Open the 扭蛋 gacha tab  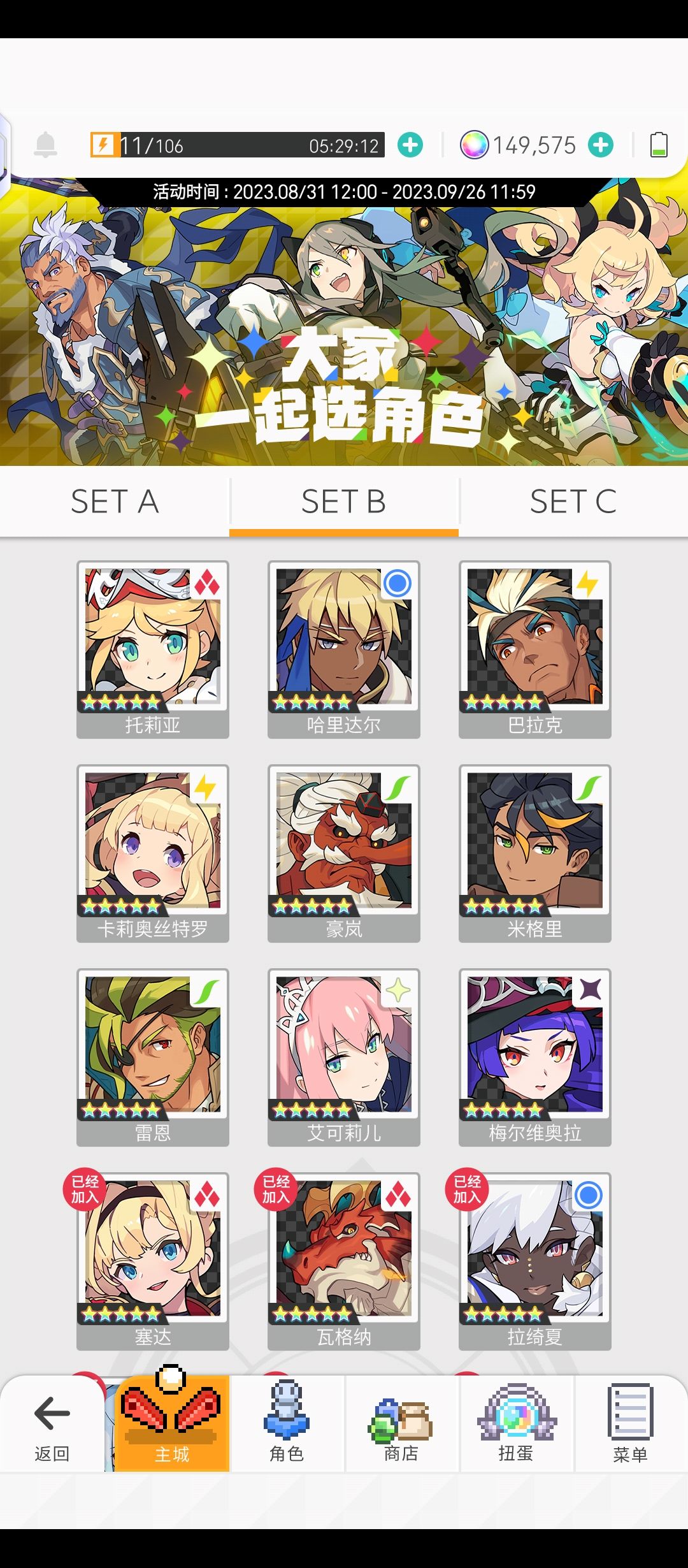click(516, 1424)
